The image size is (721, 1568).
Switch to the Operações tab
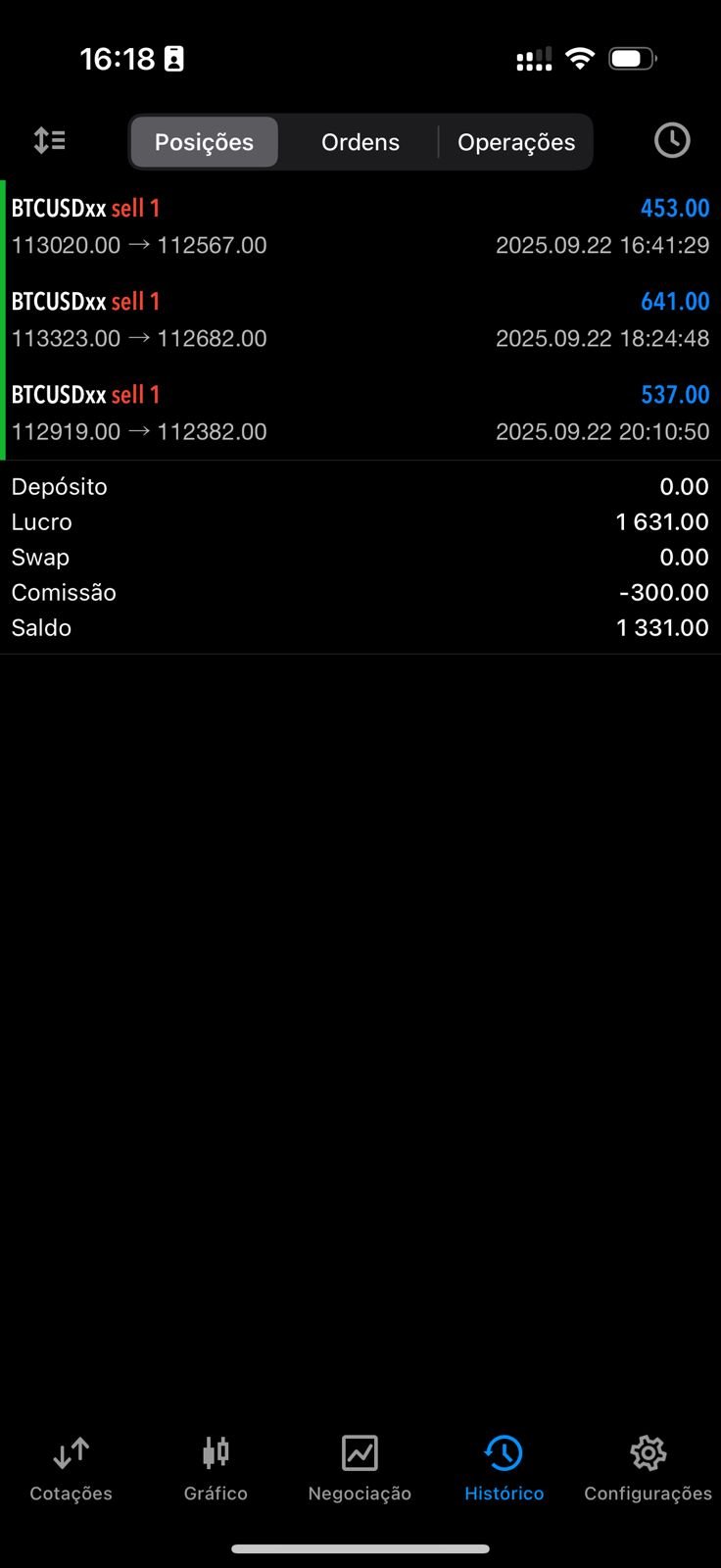(516, 142)
